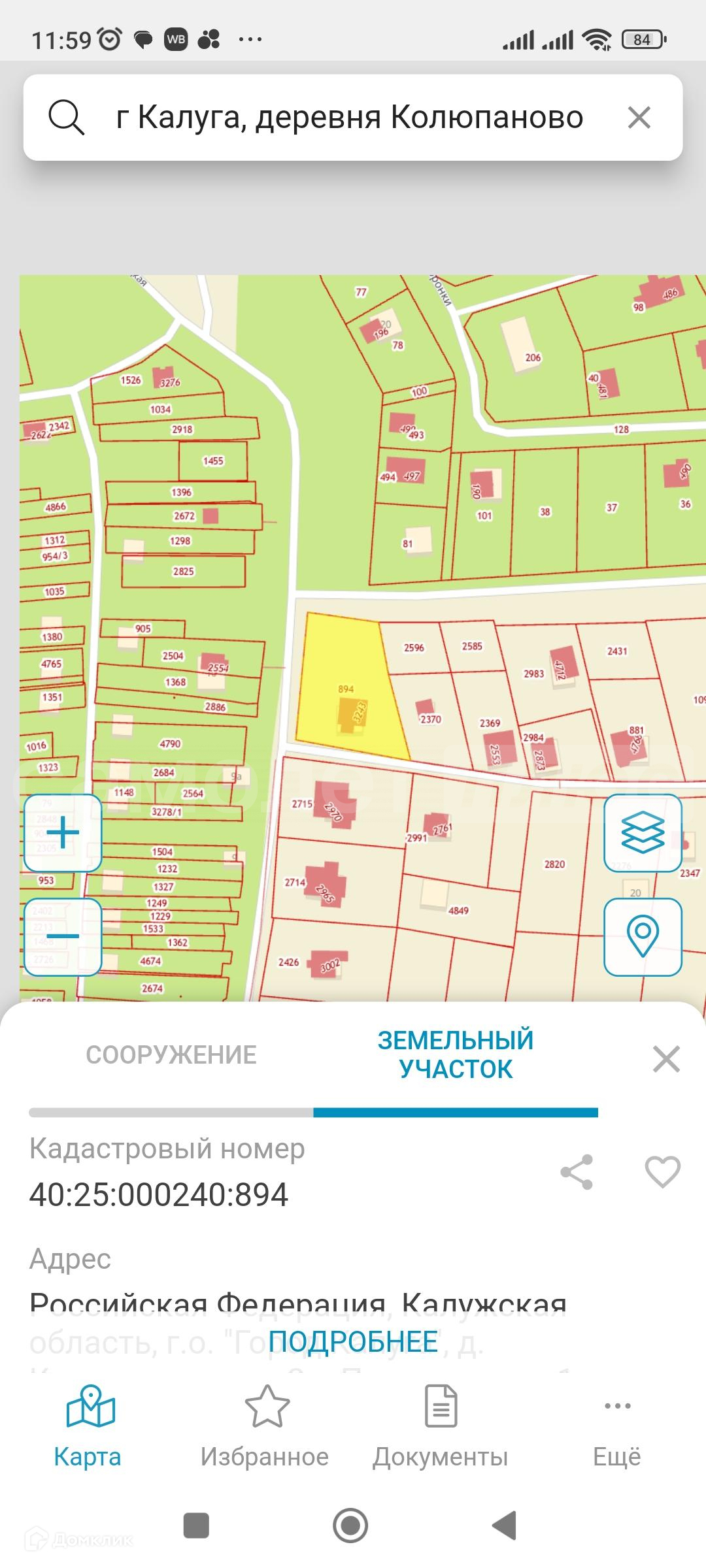The width and height of the screenshot is (706, 1568).
Task: Open Подробнее for full details
Action: tap(353, 1342)
